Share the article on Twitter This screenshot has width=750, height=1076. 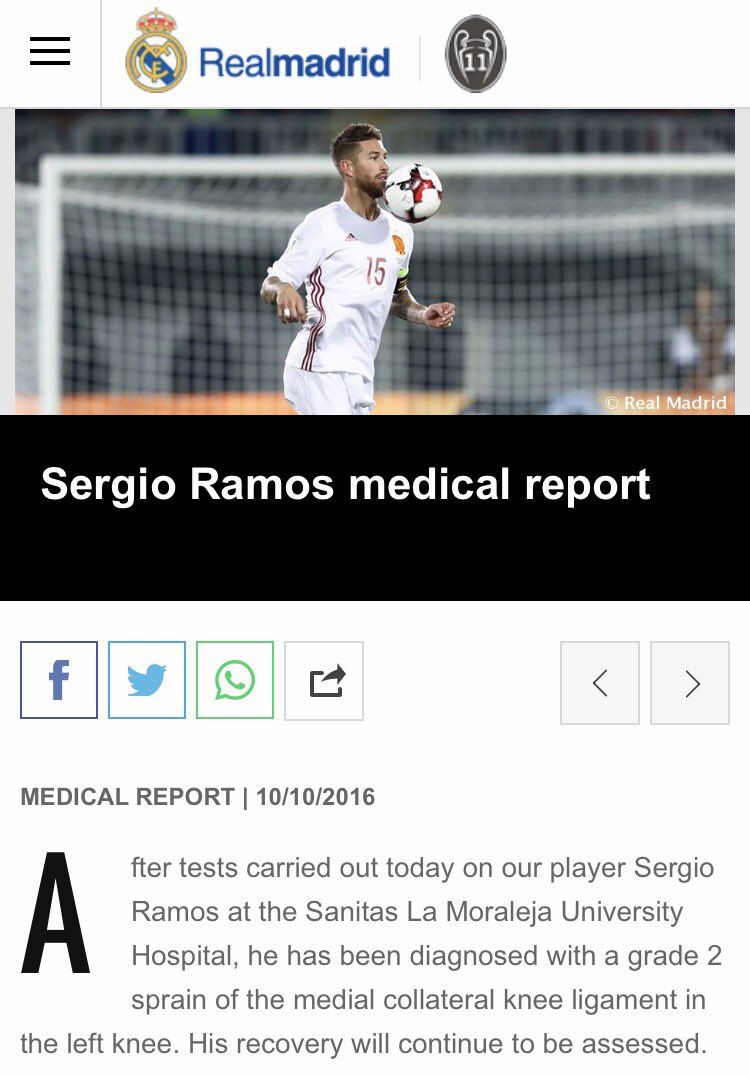[147, 680]
